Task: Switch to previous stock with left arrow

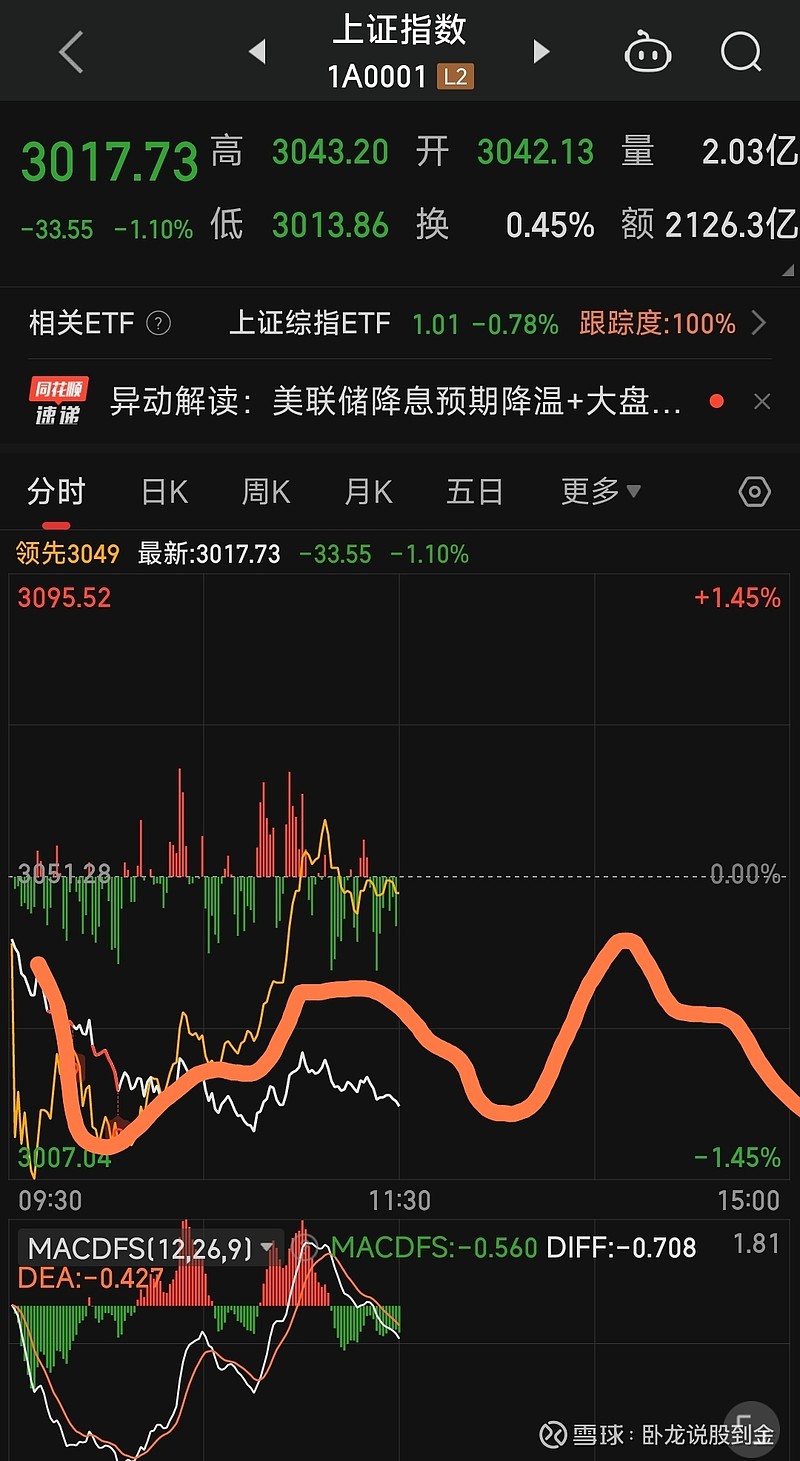Action: pyautogui.click(x=256, y=54)
